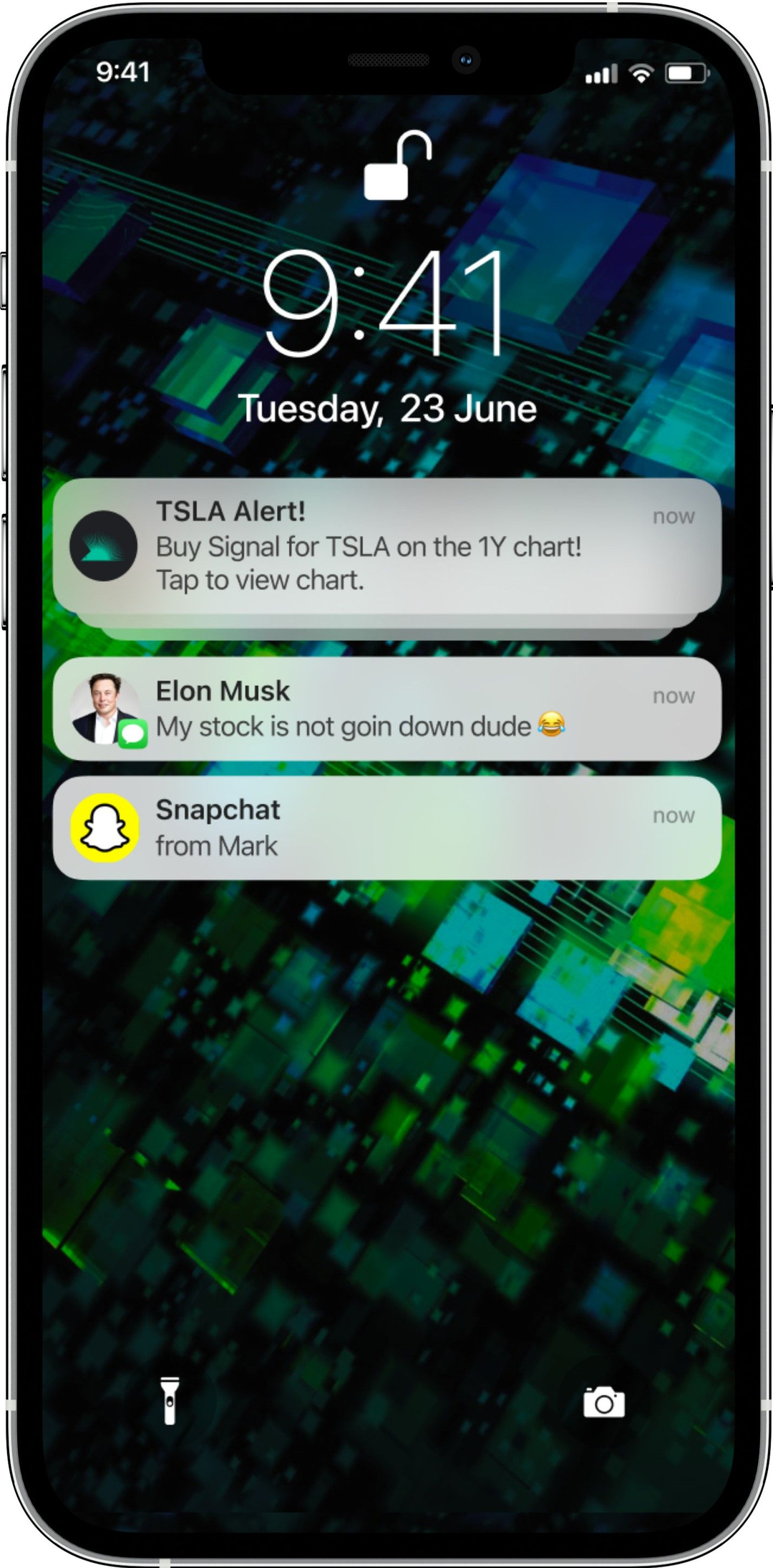The image size is (773, 1568).
Task: Open Elon Musk's message notification
Action: pyautogui.click(x=386, y=709)
